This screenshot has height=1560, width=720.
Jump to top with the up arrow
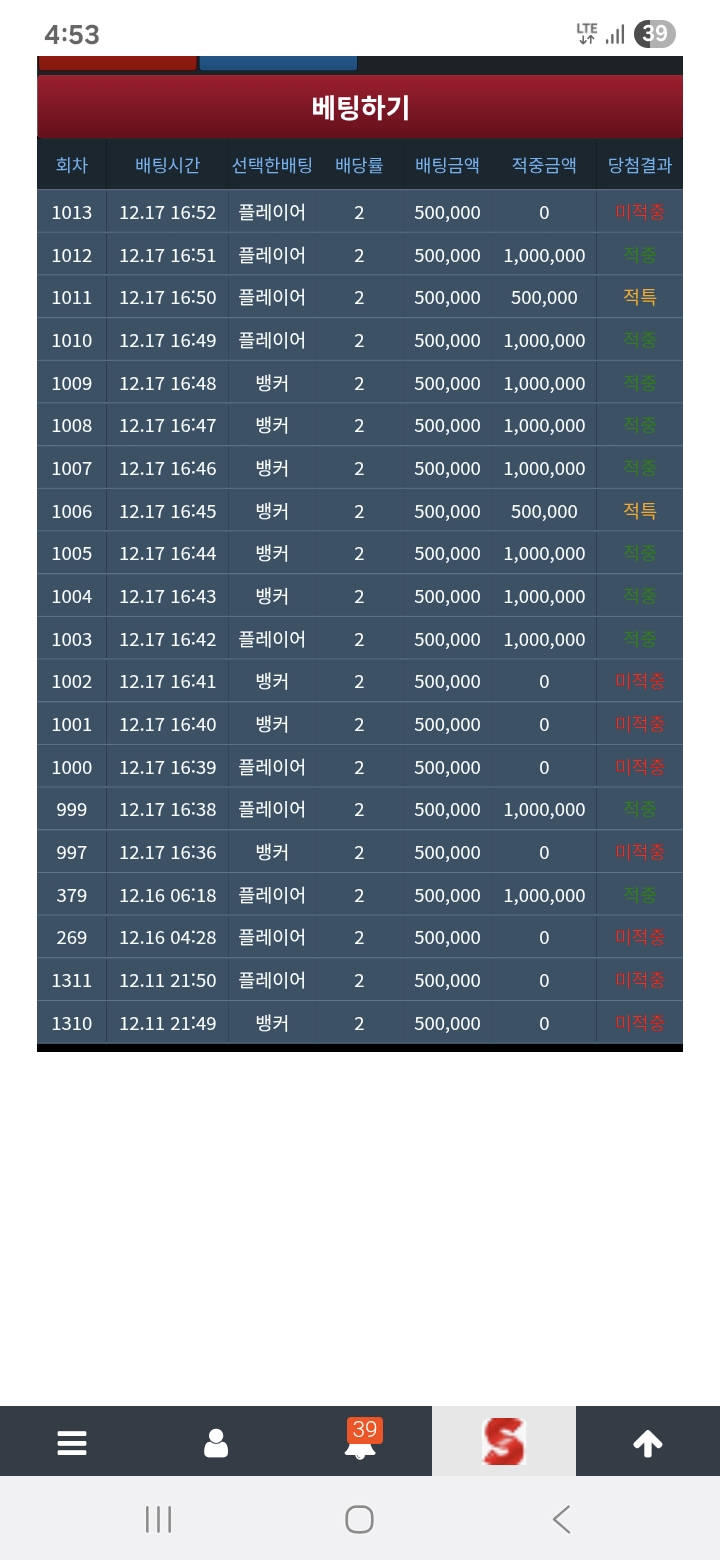[x=647, y=1443]
